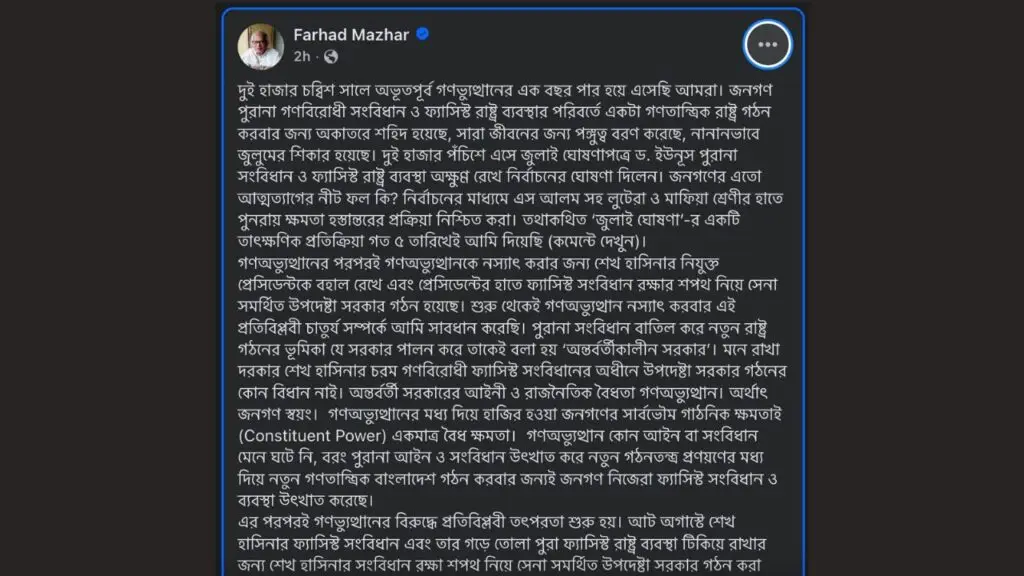Open the Farhad Mazhar profile name link
Screen dimensions: 1024x576
(351, 35)
